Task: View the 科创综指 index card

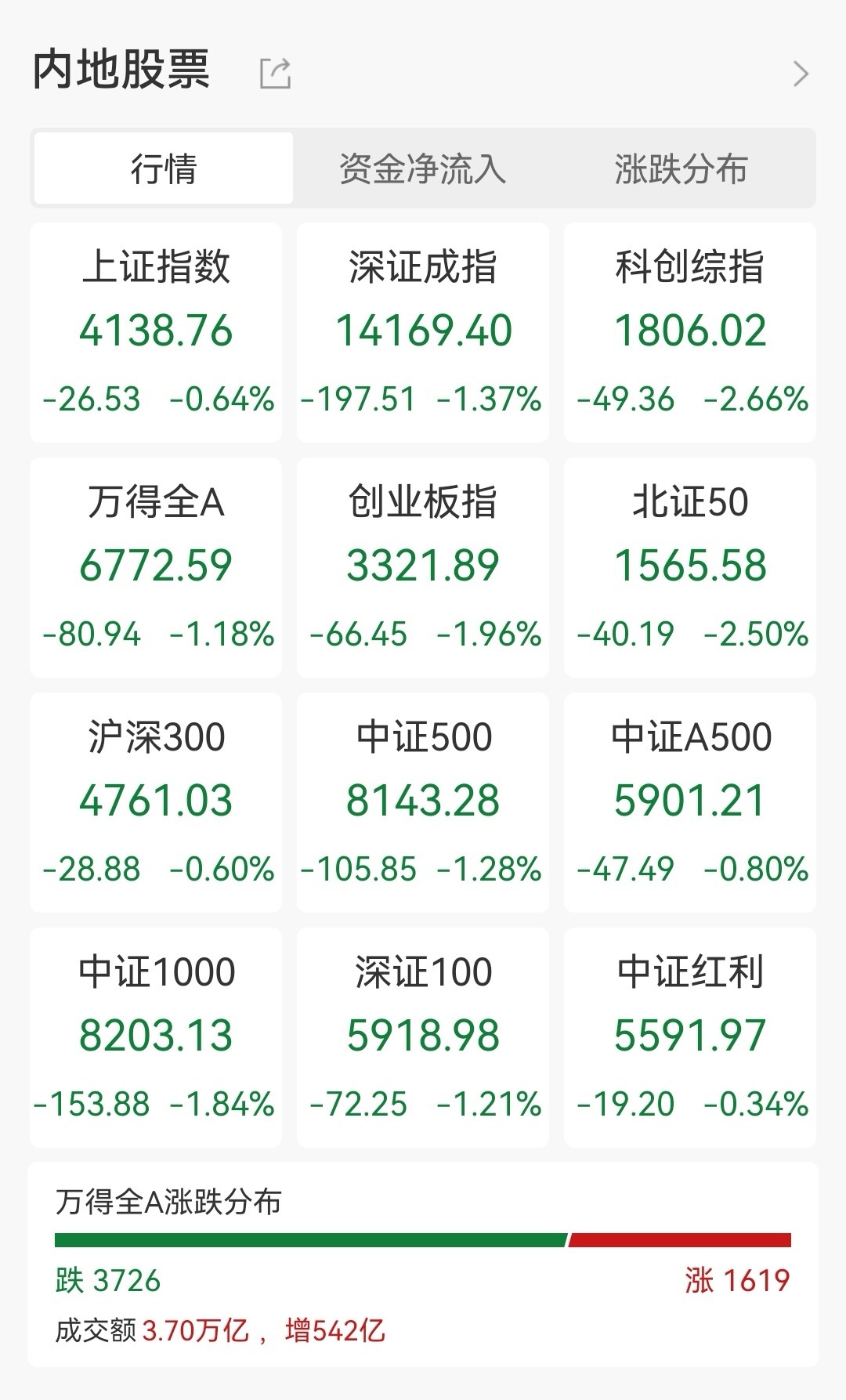Action: click(x=690, y=332)
